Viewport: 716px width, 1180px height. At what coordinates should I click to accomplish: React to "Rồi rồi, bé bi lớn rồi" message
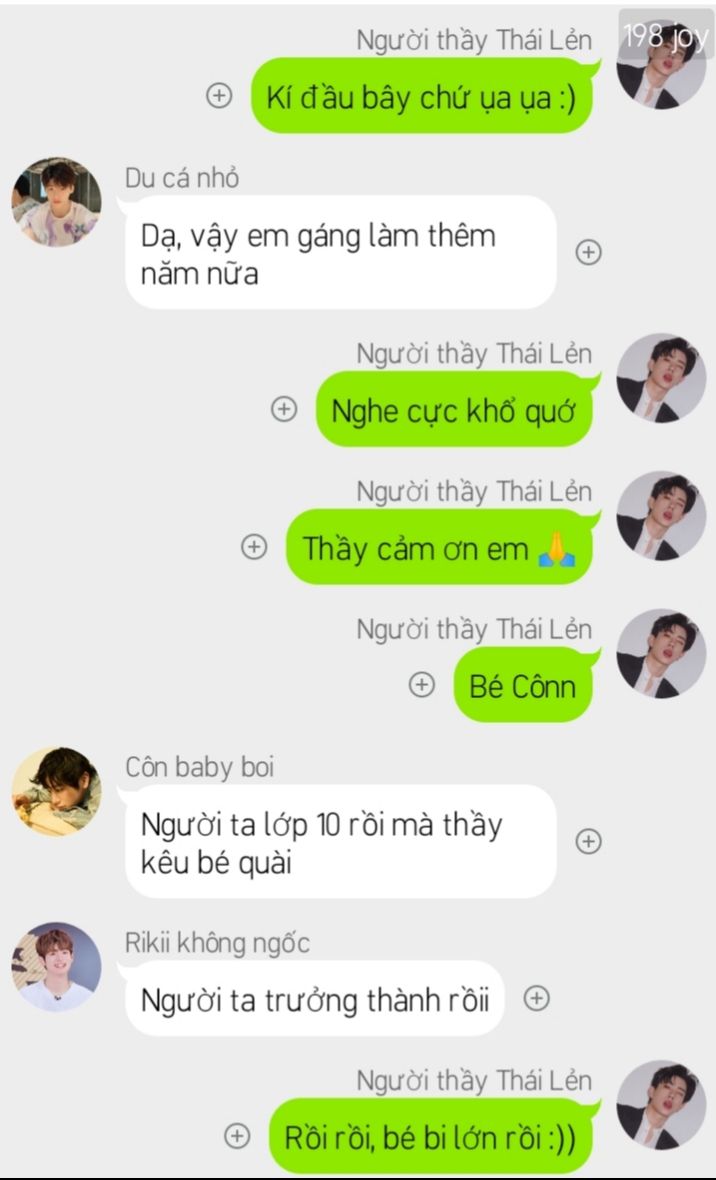(237, 1137)
